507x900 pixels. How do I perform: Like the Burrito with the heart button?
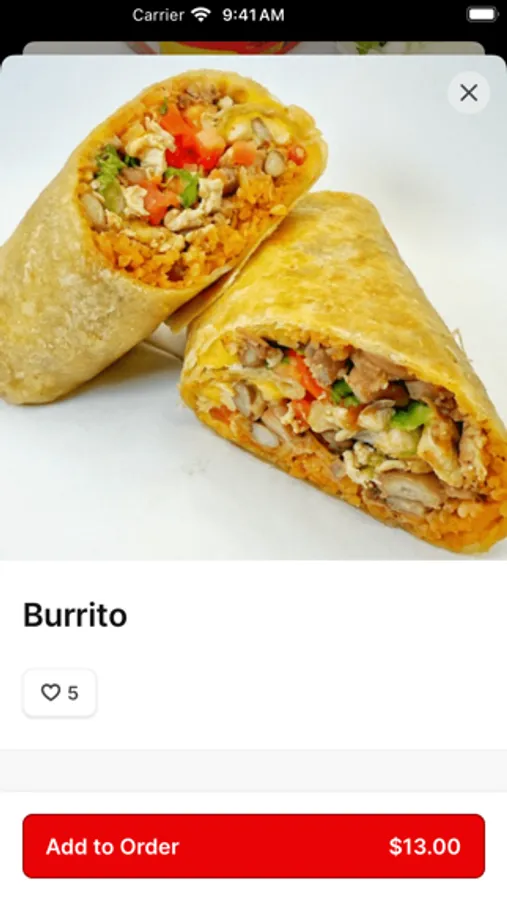60,693
